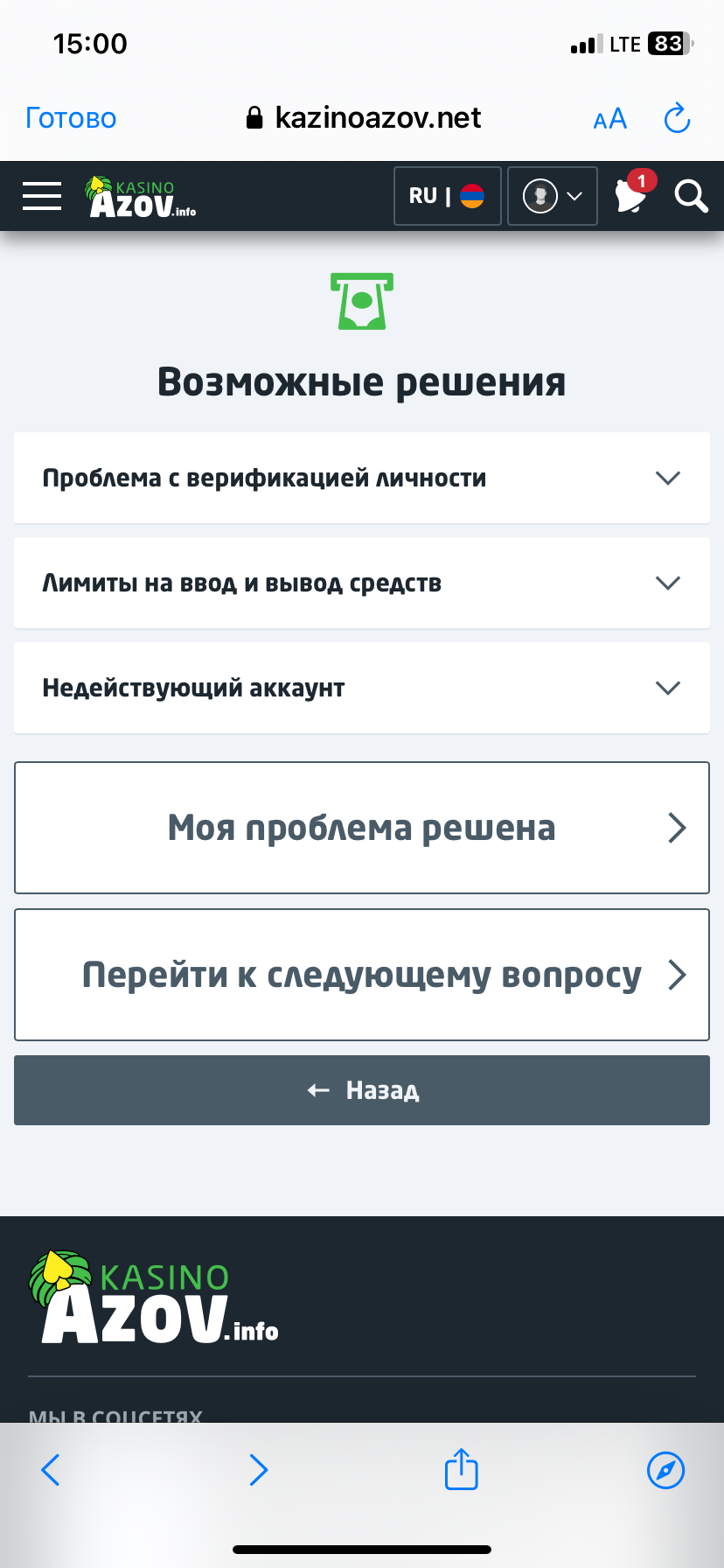Open text size options with AA control

coord(609,117)
